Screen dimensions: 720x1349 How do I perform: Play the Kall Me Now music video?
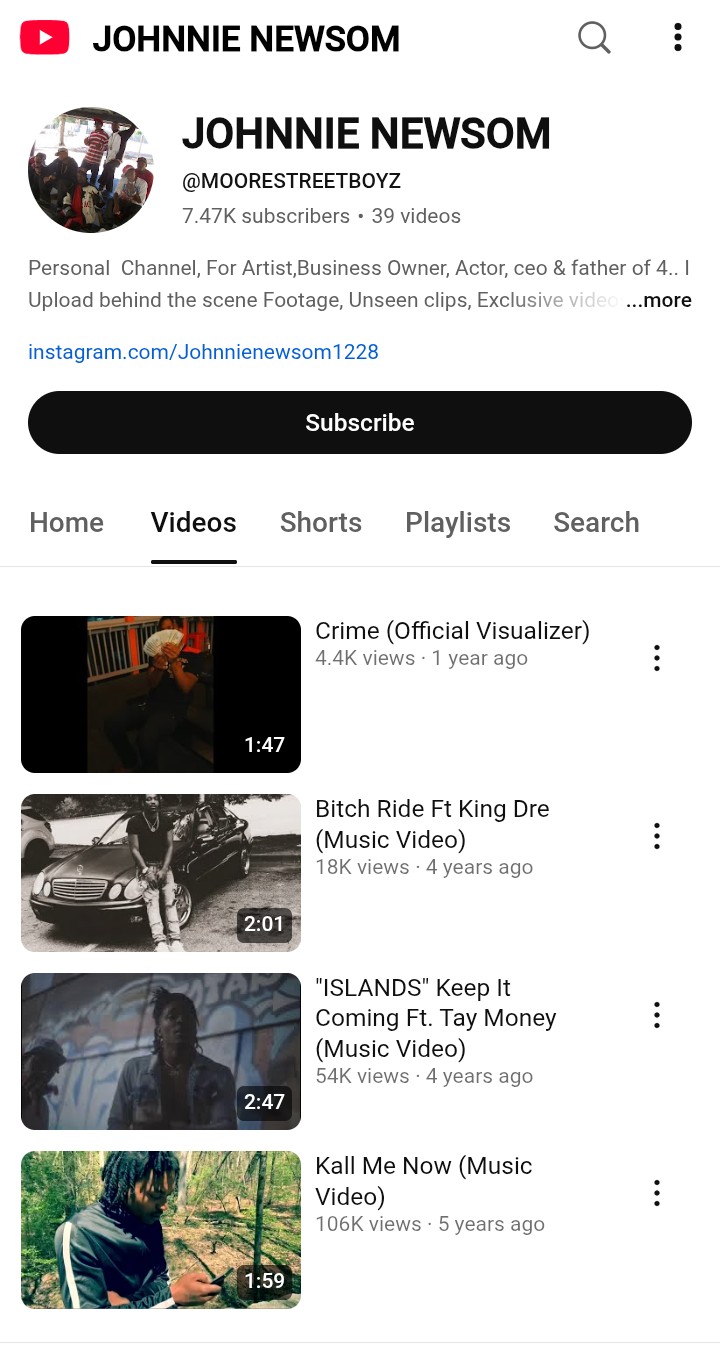coord(161,1229)
